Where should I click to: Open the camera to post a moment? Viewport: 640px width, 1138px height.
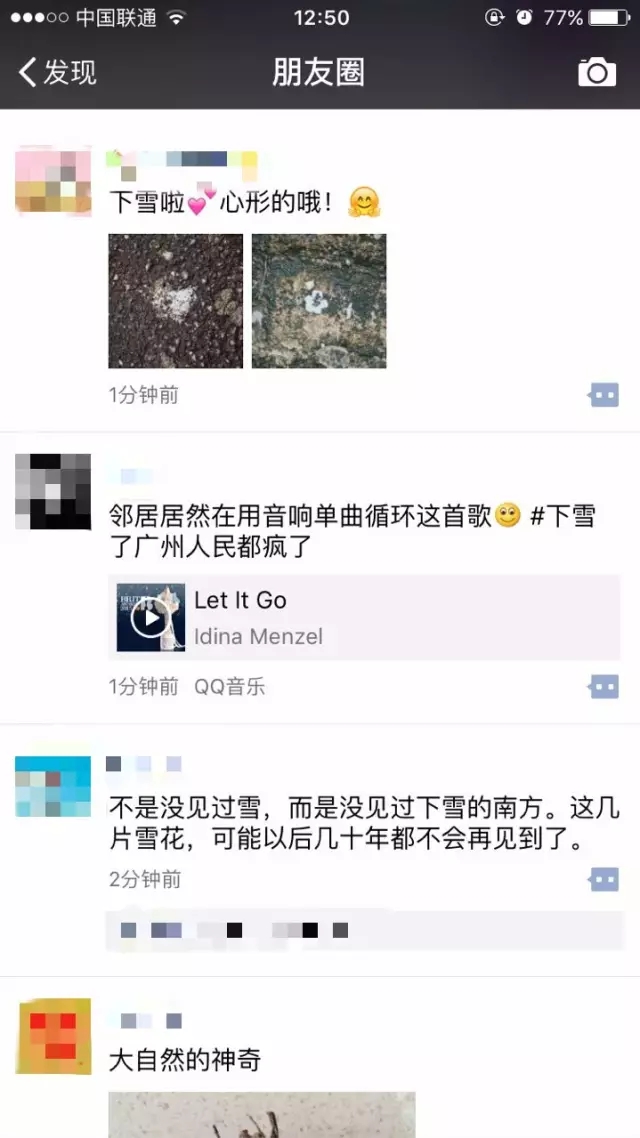[x=596, y=73]
